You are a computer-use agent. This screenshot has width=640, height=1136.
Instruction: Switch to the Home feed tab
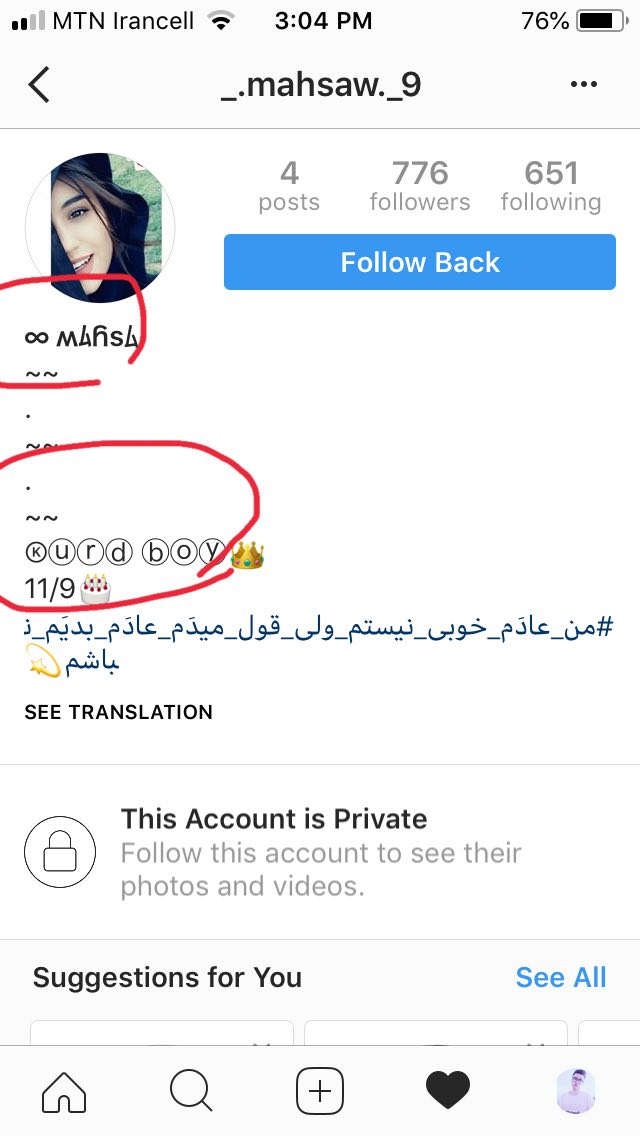click(64, 1090)
